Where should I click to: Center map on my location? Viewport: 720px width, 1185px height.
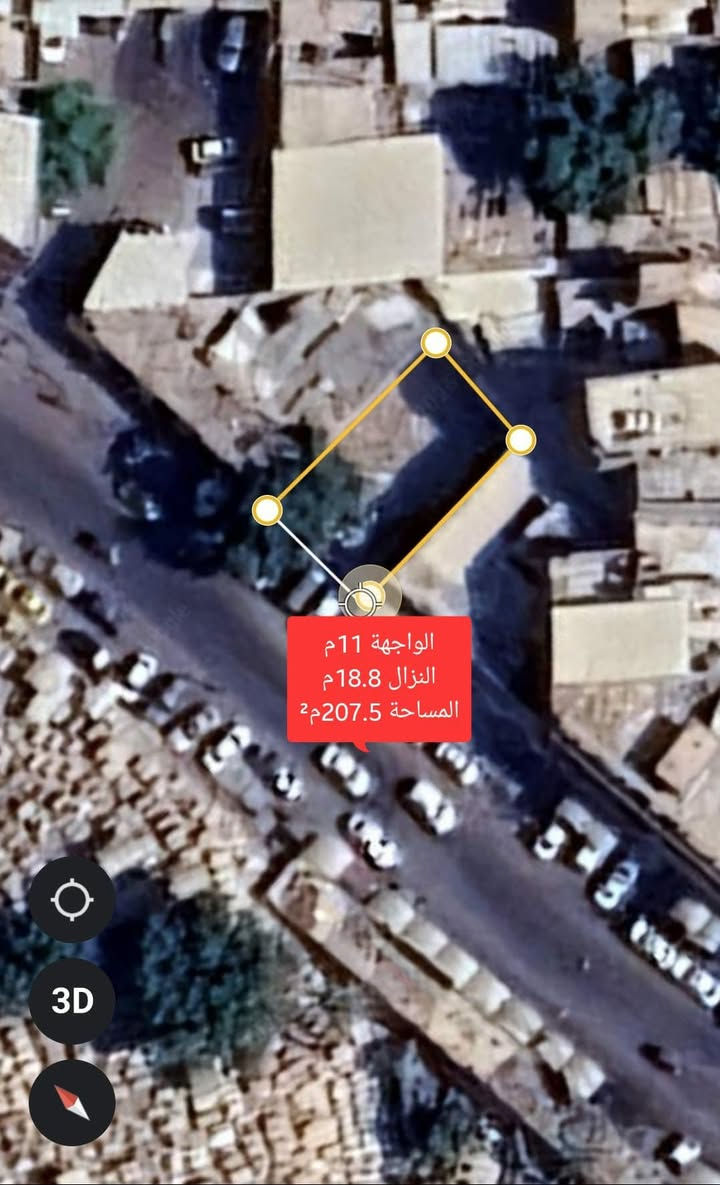72,900
